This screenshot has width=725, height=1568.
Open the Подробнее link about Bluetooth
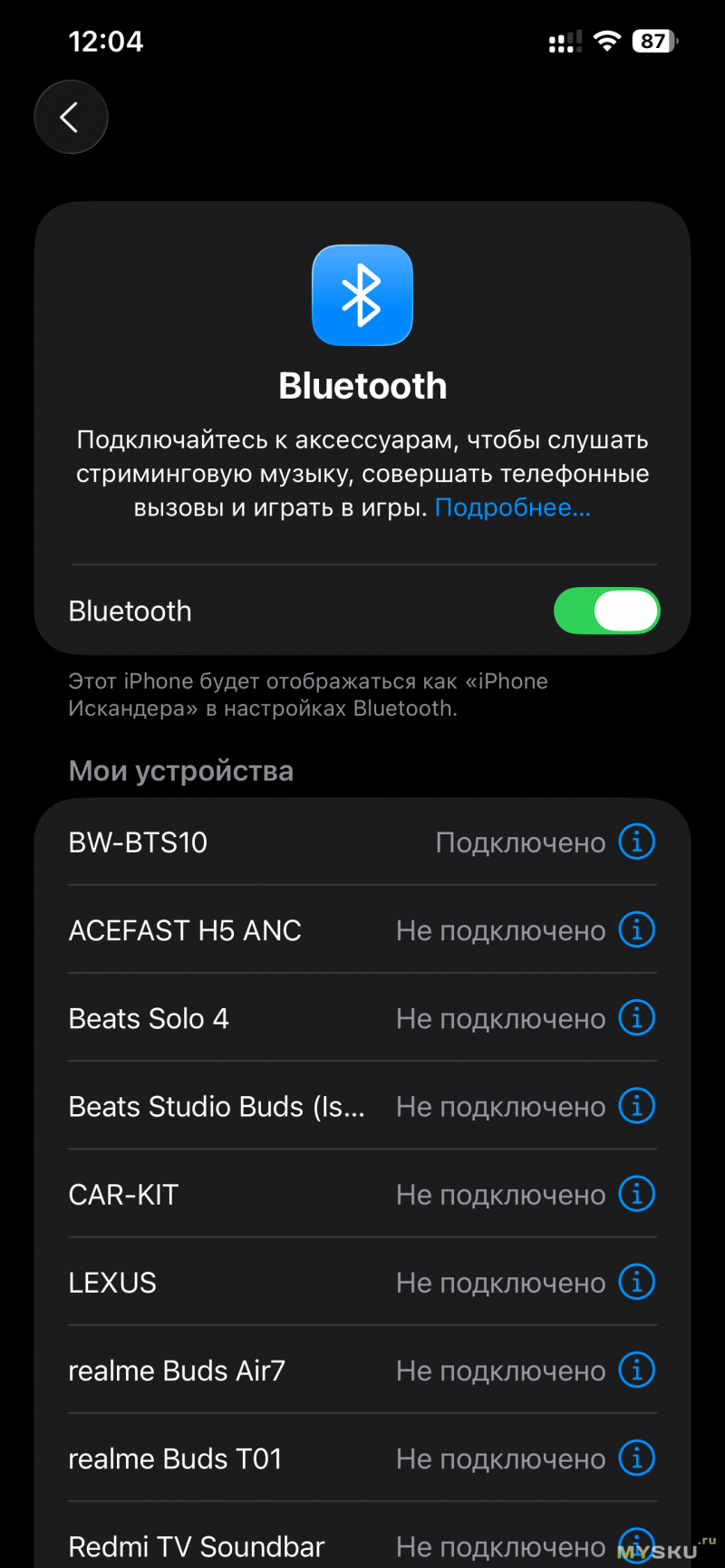coord(512,507)
